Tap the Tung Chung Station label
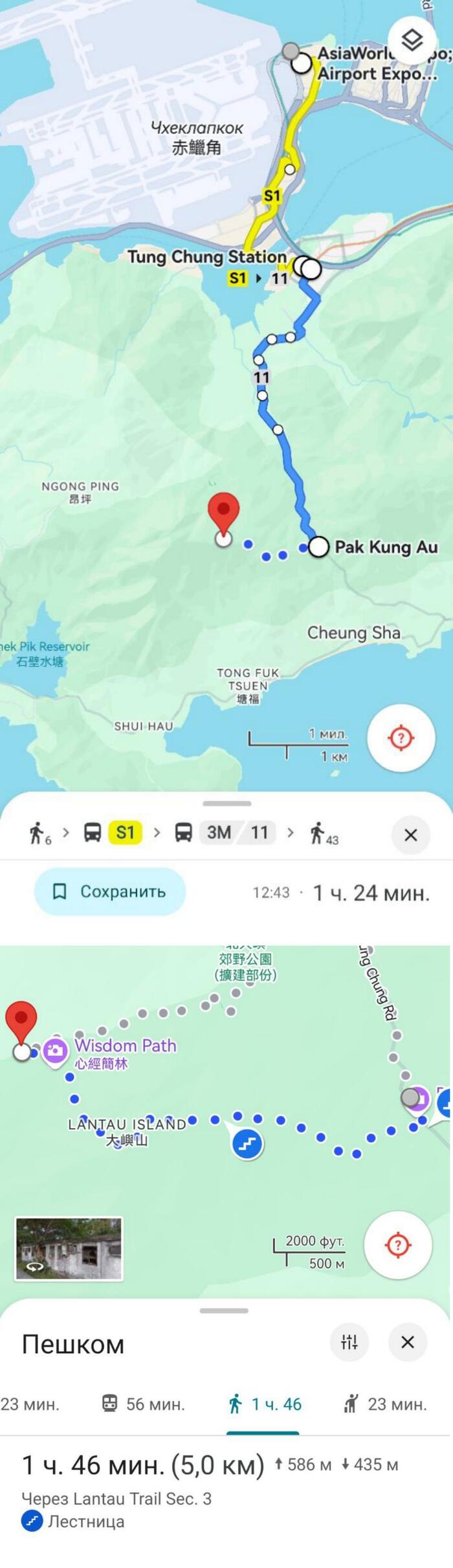The height and width of the screenshot is (1568, 453). pos(206,256)
